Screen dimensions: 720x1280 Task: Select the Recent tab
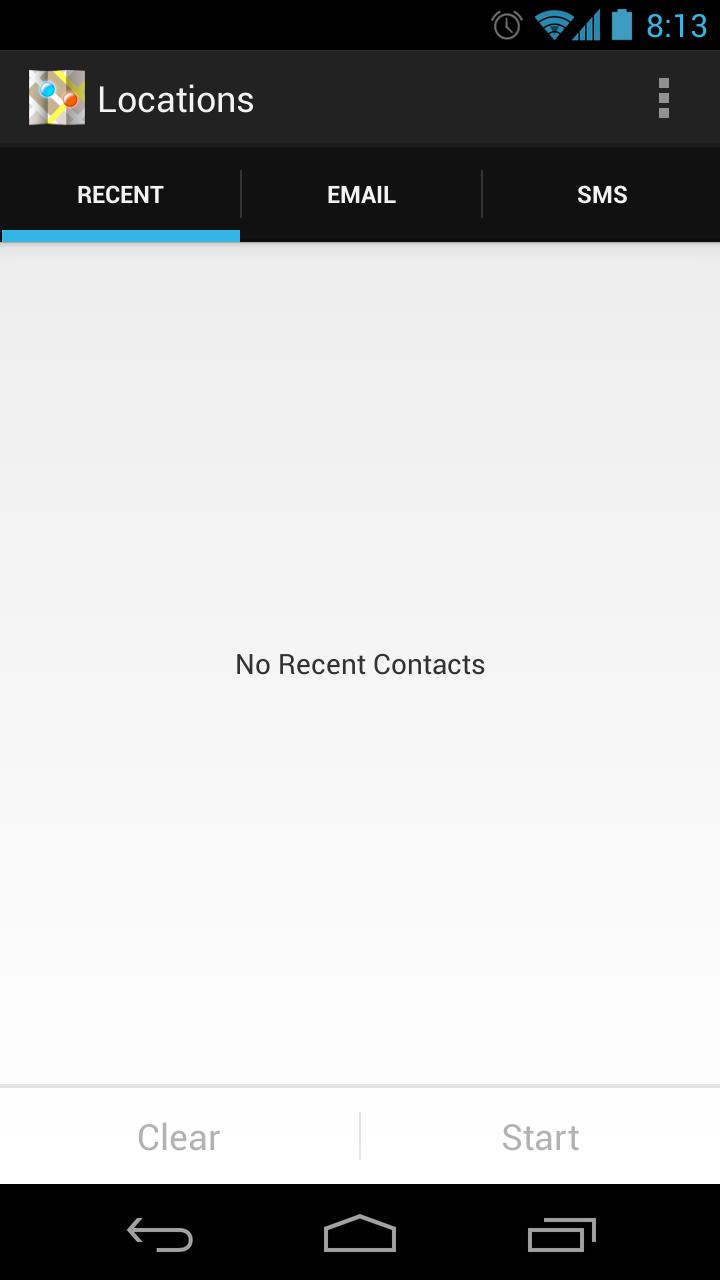120,195
